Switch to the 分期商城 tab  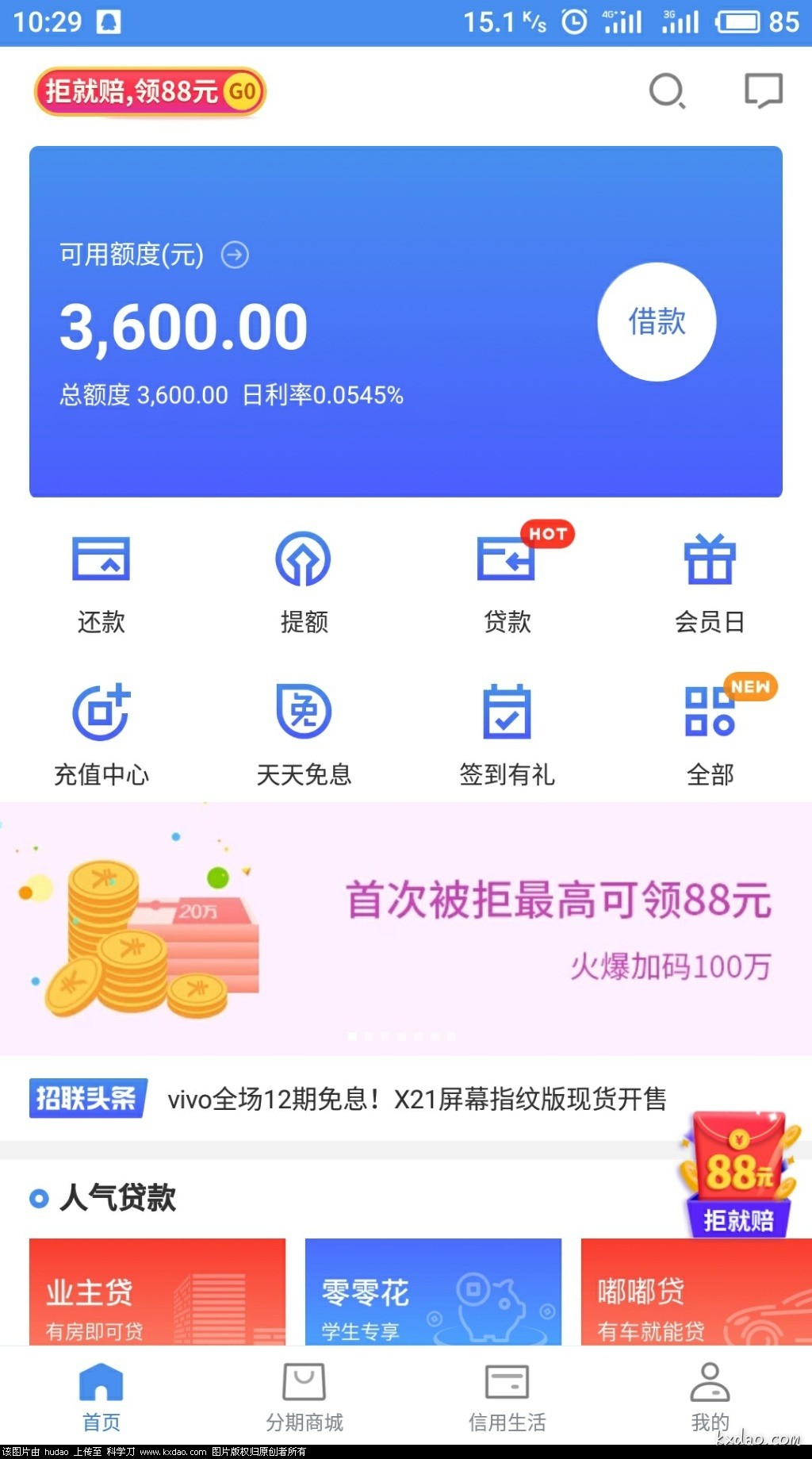coord(304,1398)
